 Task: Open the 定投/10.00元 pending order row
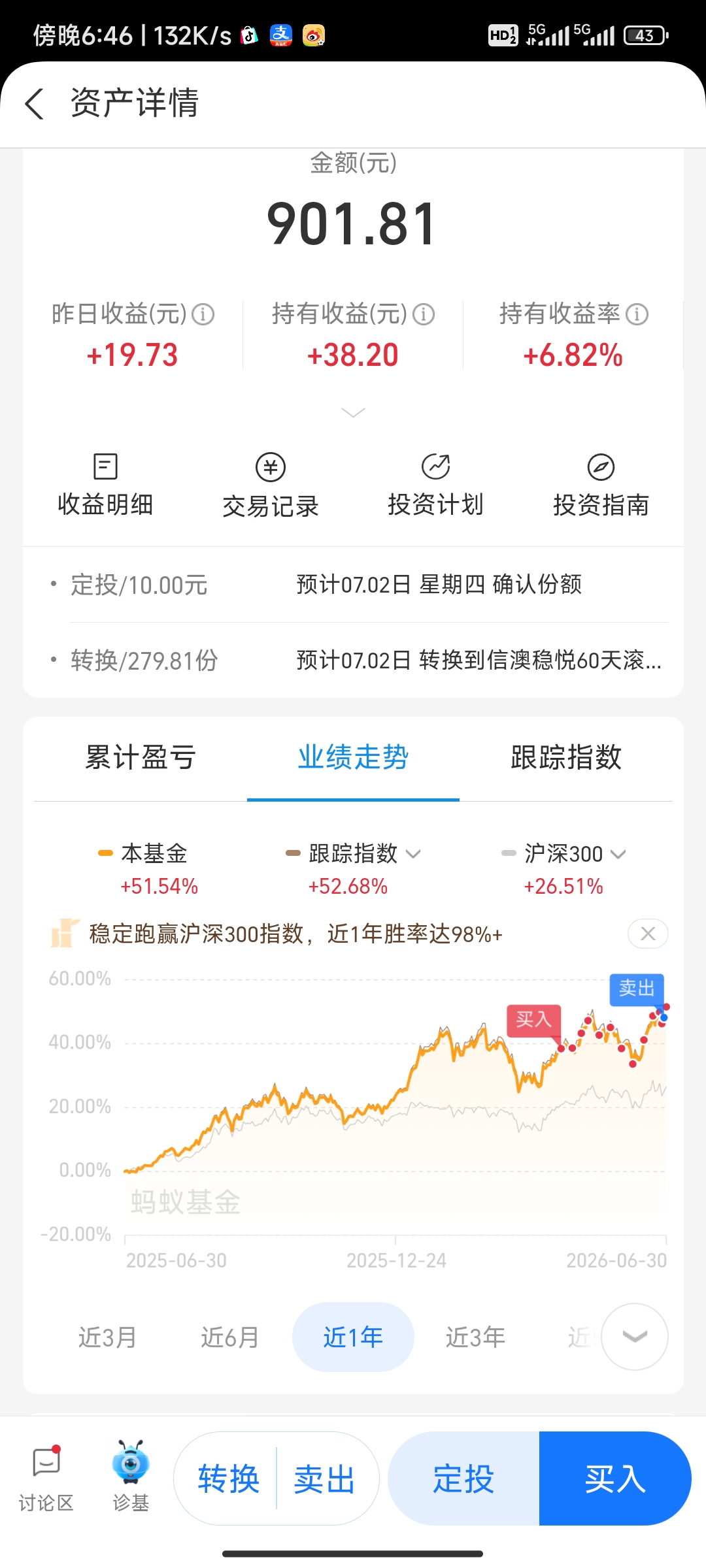coord(353,585)
